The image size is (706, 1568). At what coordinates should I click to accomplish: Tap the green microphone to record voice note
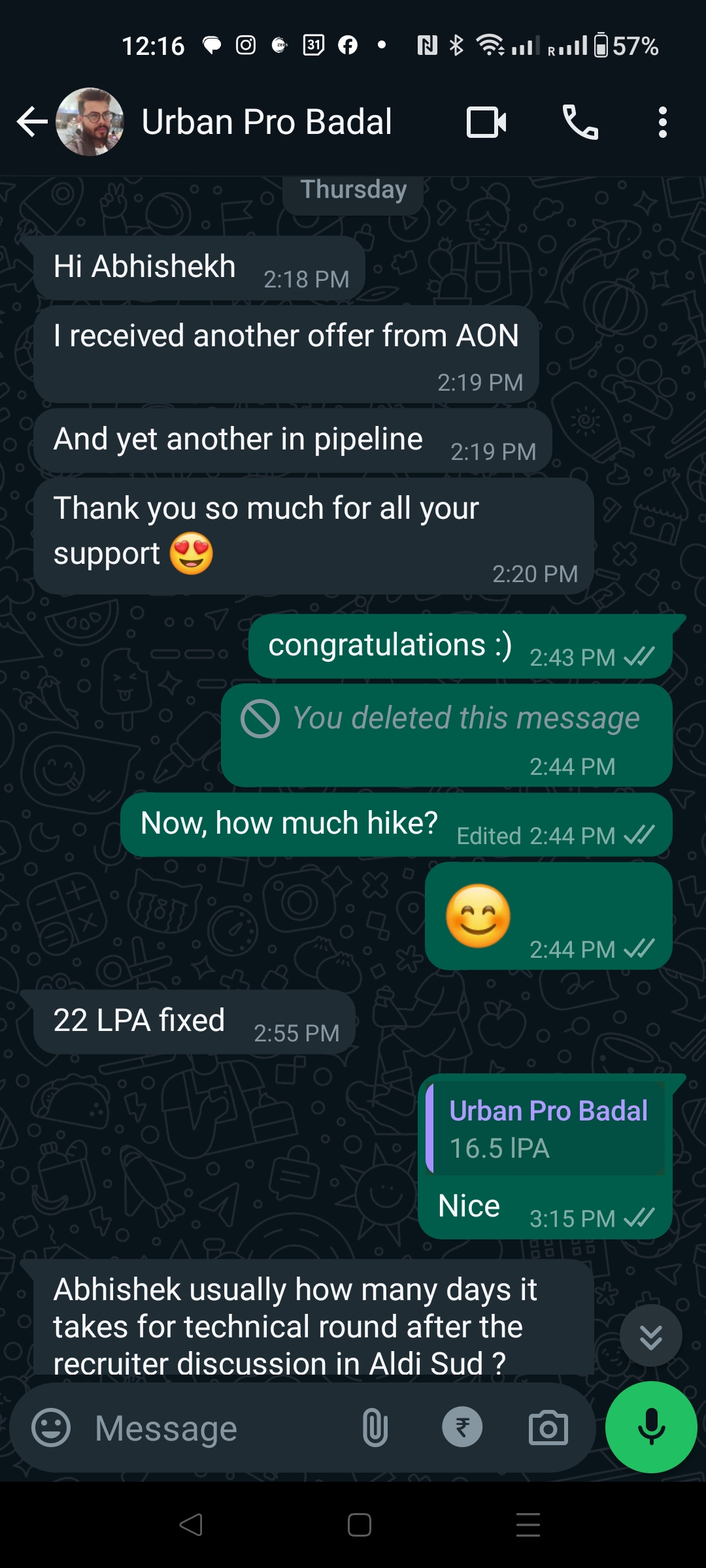tap(650, 1428)
